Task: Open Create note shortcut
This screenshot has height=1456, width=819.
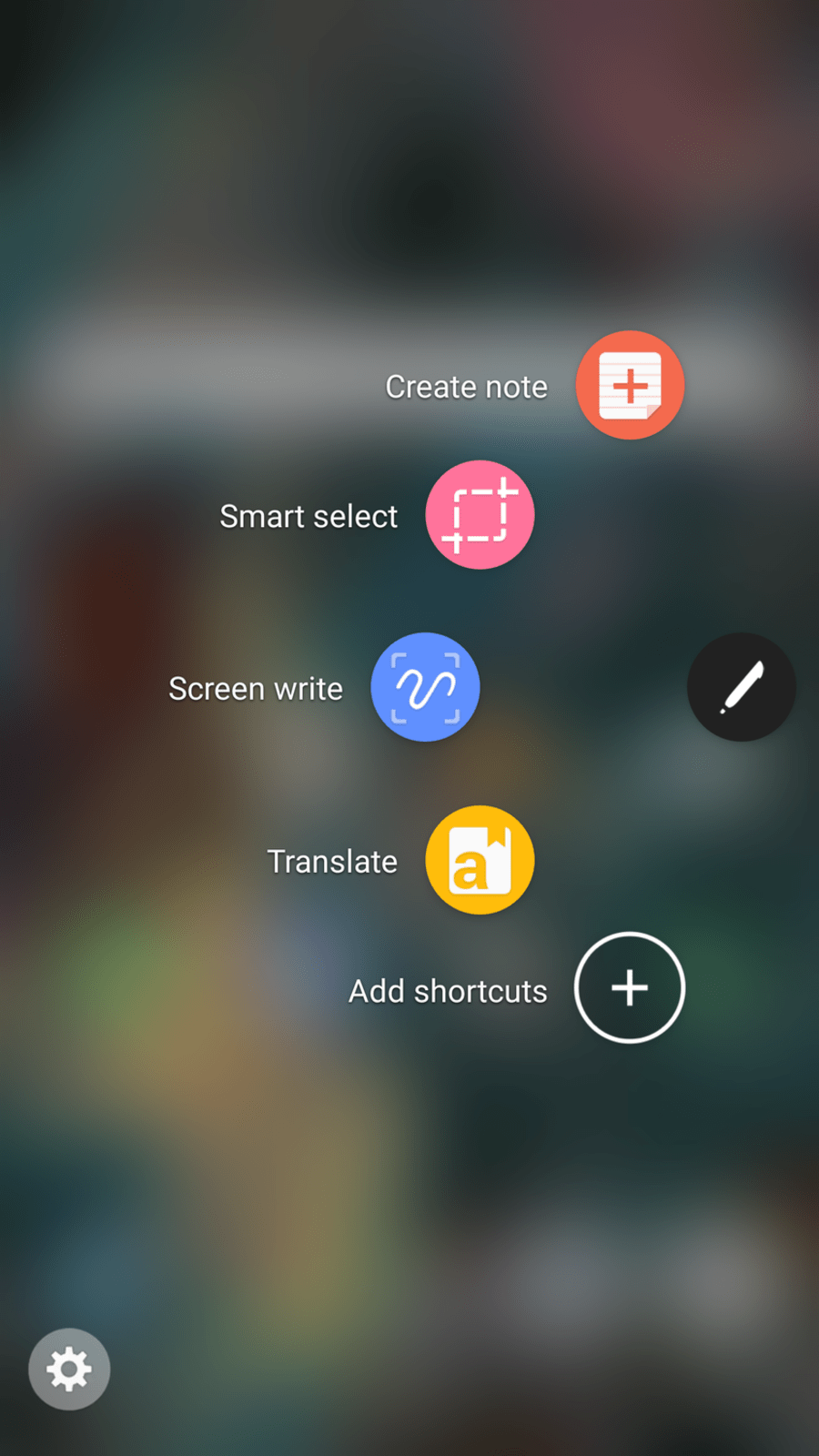Action: coord(630,386)
